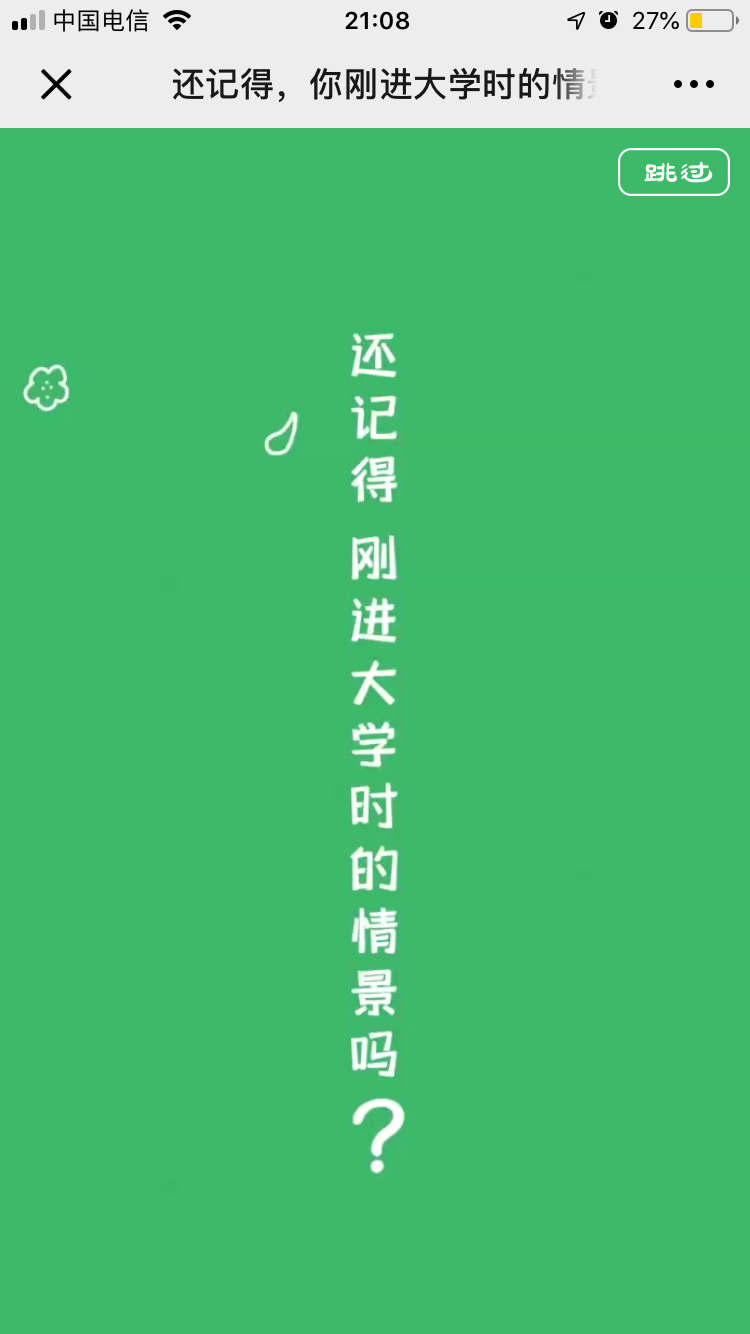Tap 跳过 to skip the intro
Screen dimensions: 750x1334
[x=674, y=172]
